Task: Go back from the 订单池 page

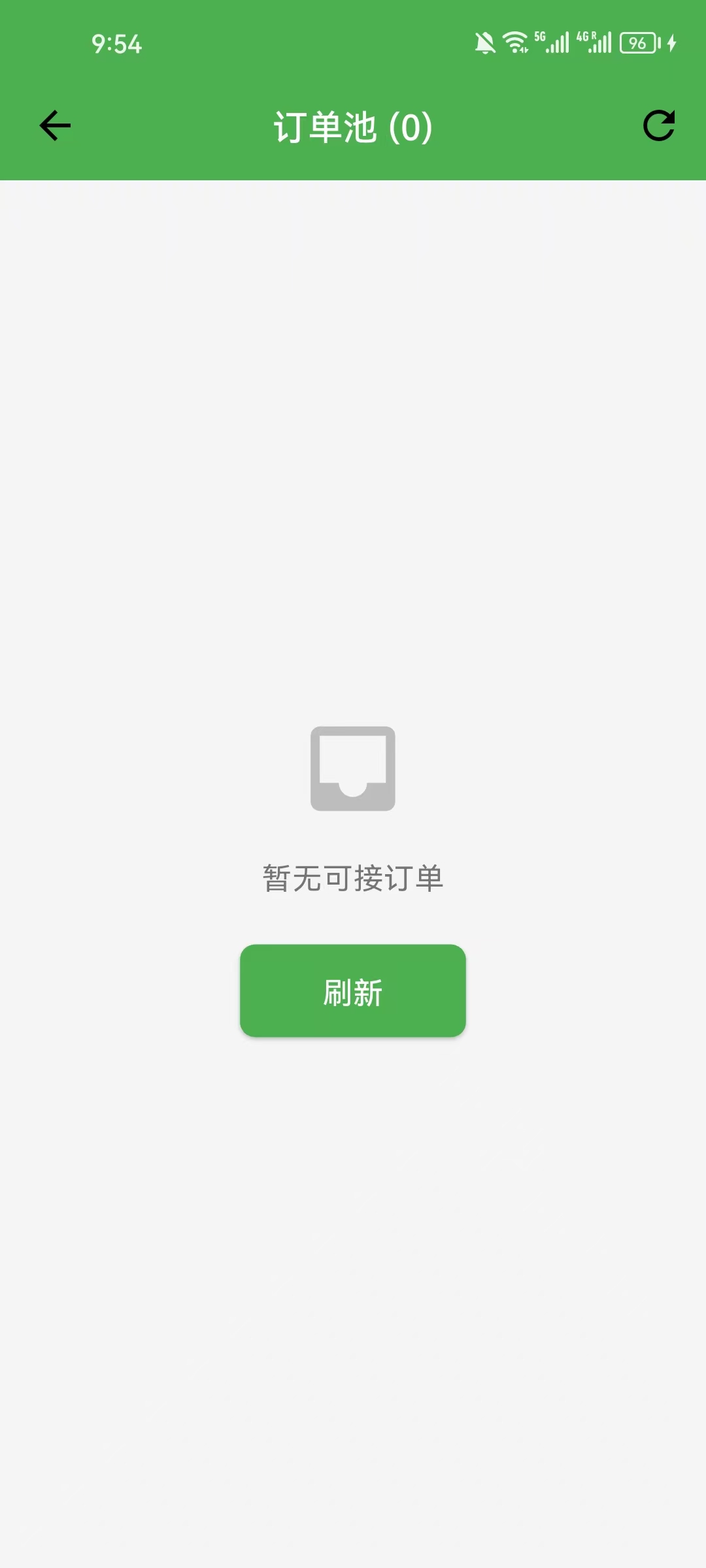Action: 55,126
